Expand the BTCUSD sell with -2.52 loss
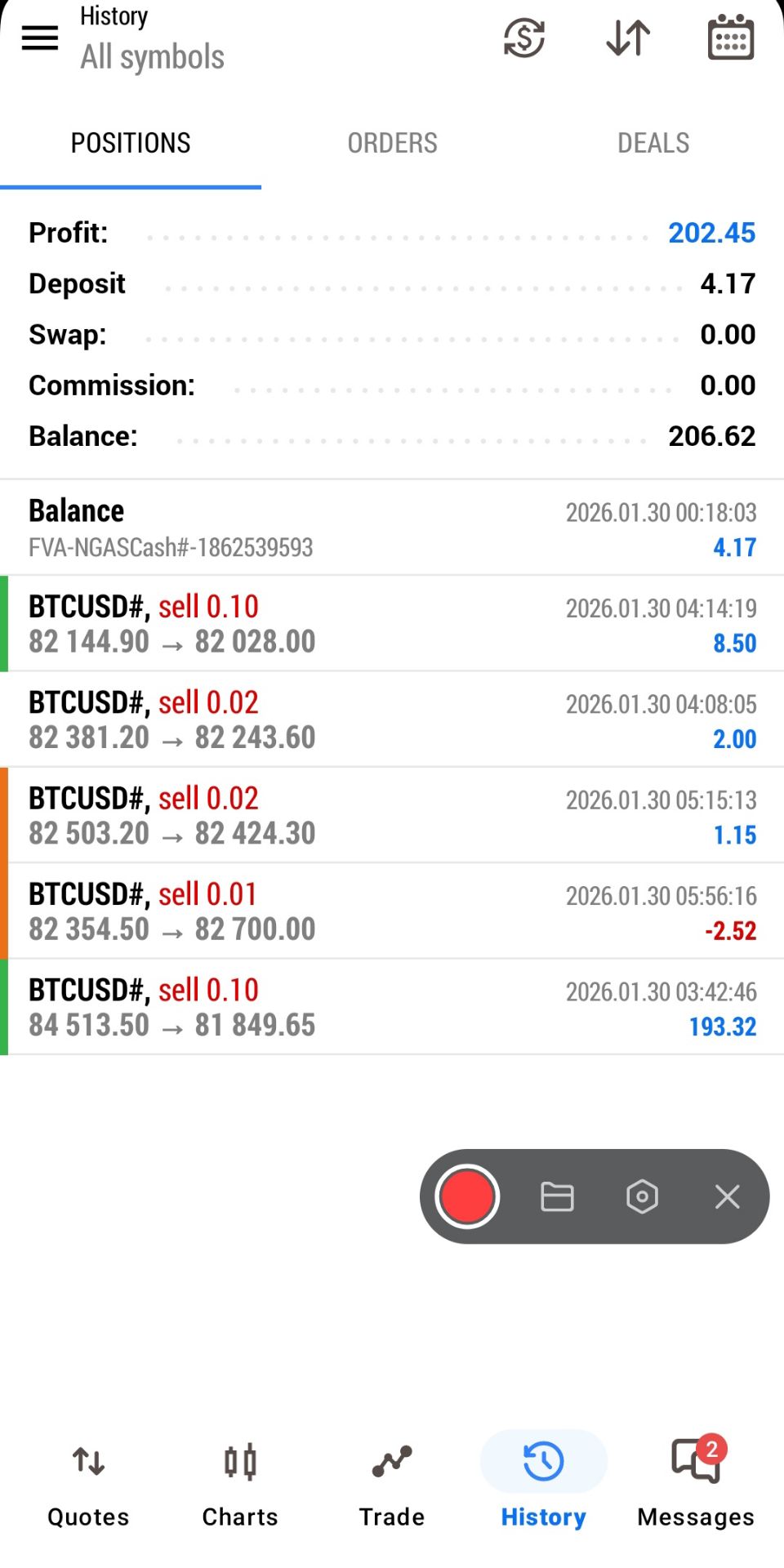 pos(392,911)
